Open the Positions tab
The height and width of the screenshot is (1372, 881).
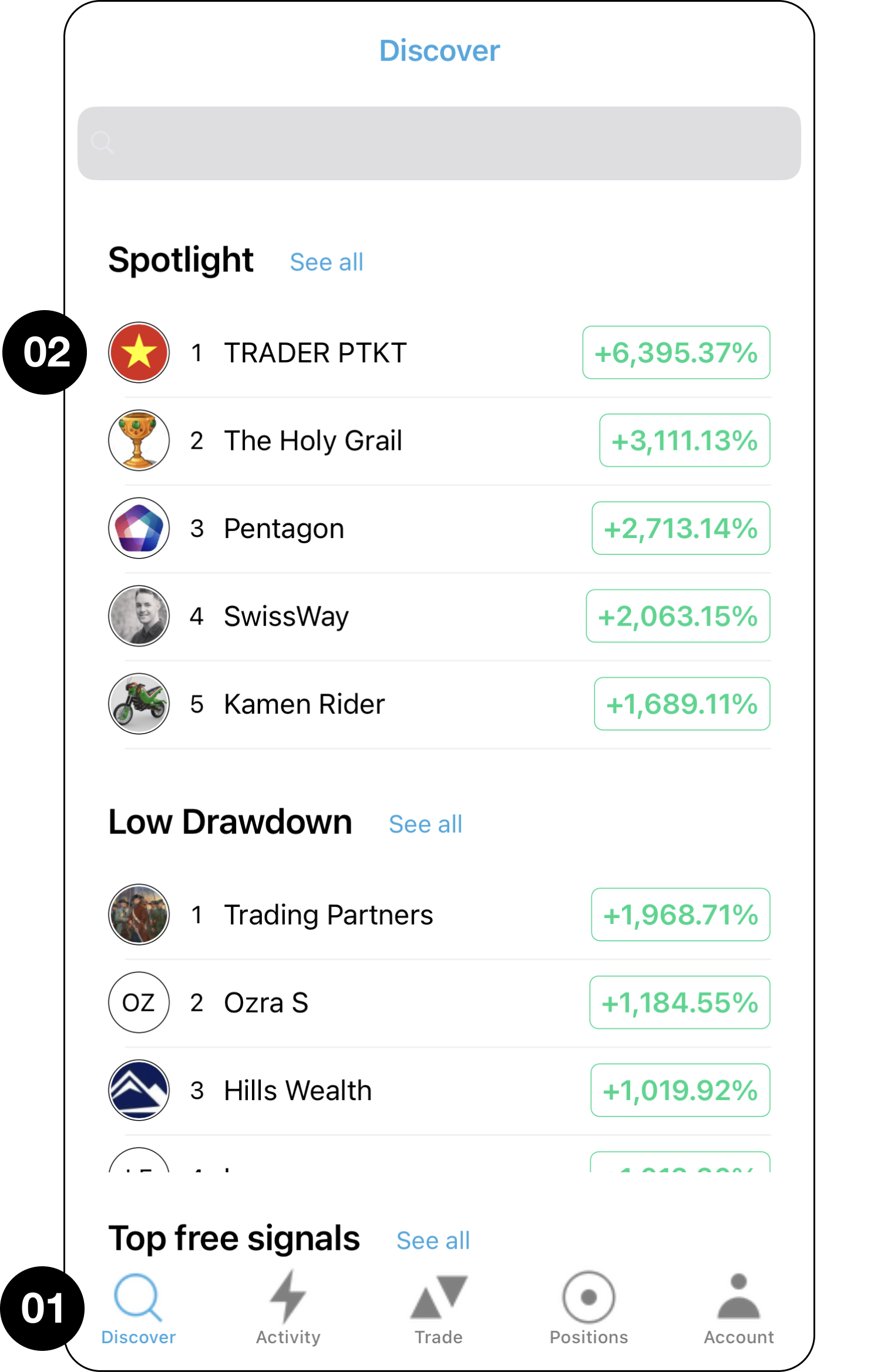[x=589, y=1309]
